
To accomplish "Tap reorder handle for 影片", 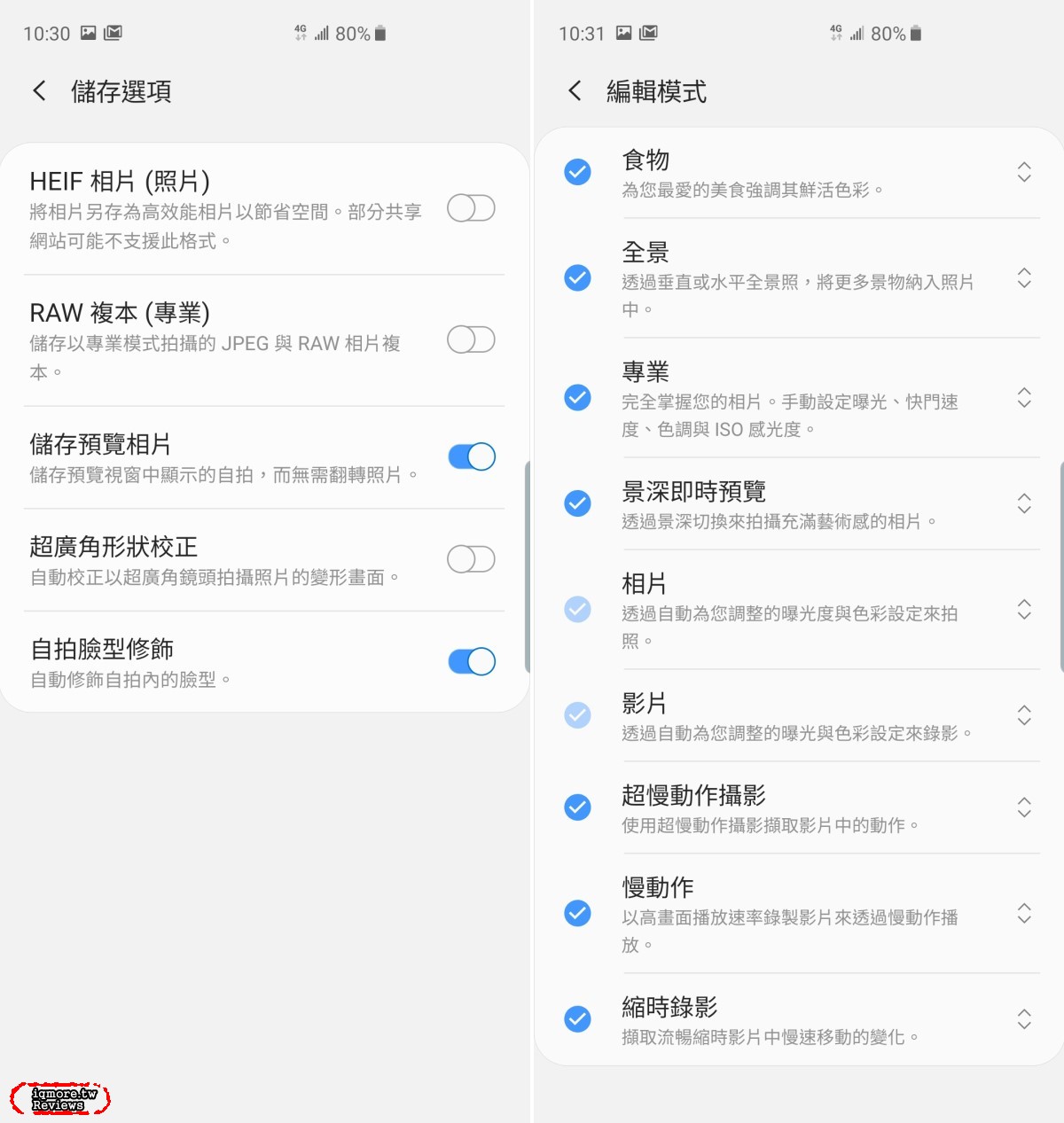I will point(1024,715).
